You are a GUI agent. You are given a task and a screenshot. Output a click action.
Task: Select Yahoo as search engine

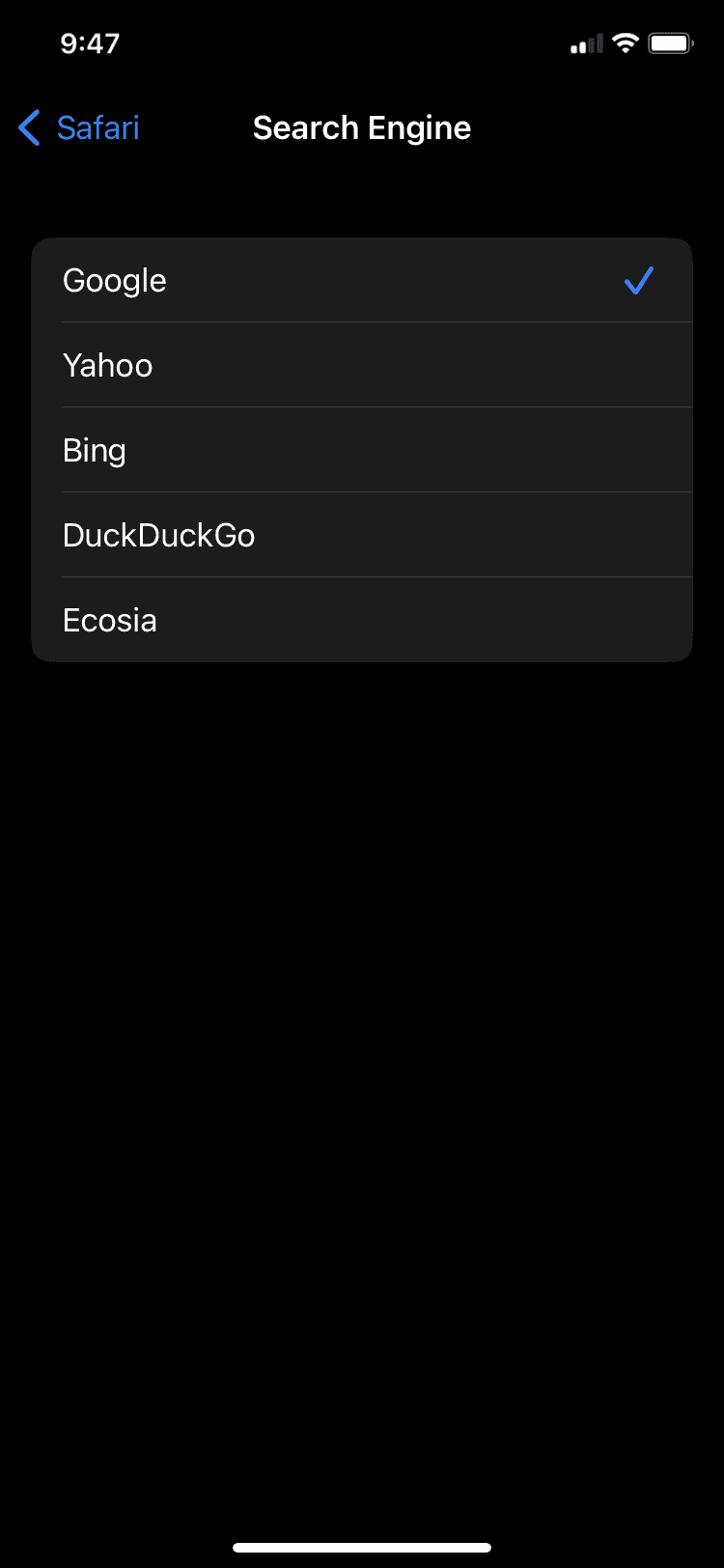pyautogui.click(x=362, y=365)
